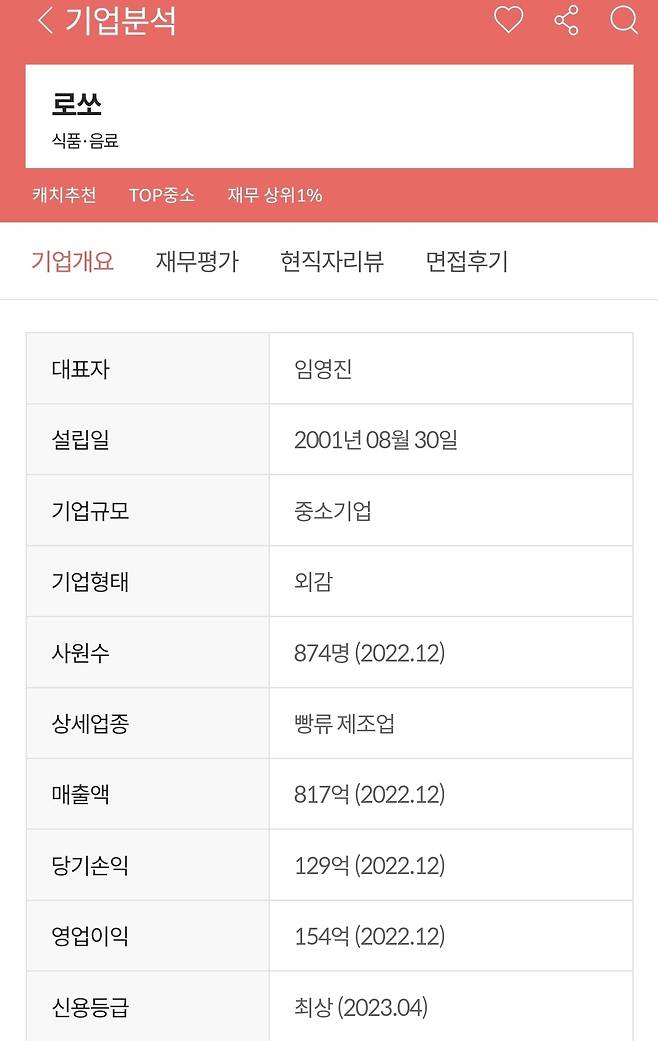Open the 현직자리뷰 tab
The width and height of the screenshot is (658, 1041).
tap(332, 262)
